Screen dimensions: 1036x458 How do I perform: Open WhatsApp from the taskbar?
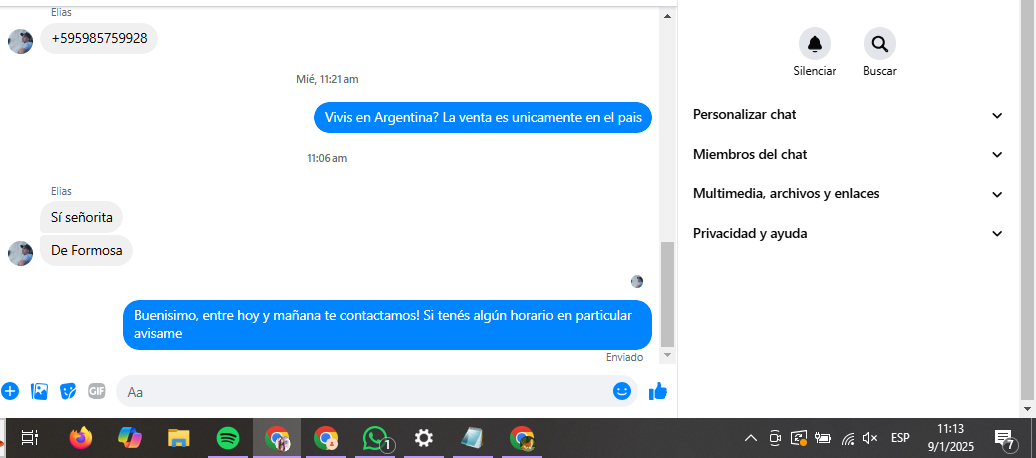(375, 438)
